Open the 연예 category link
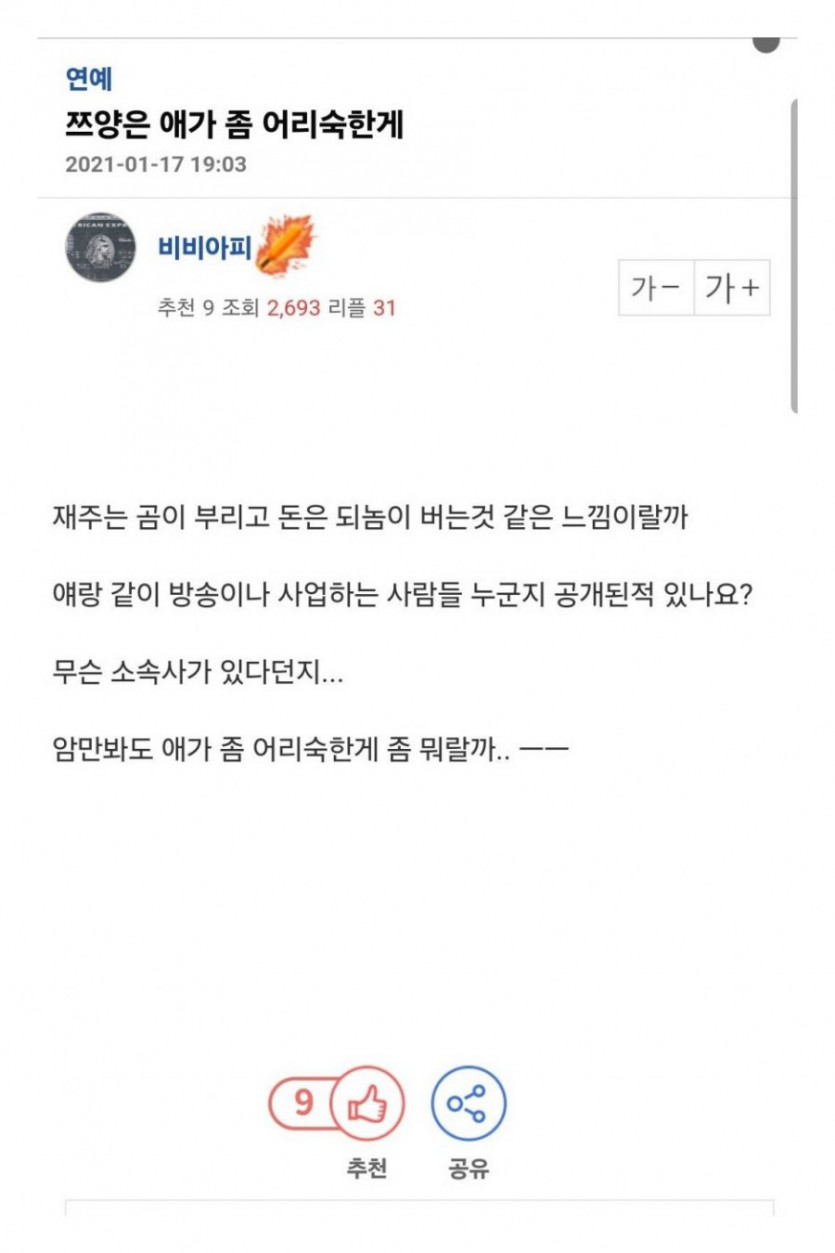This screenshot has height=1253, width=835. [x=88, y=81]
